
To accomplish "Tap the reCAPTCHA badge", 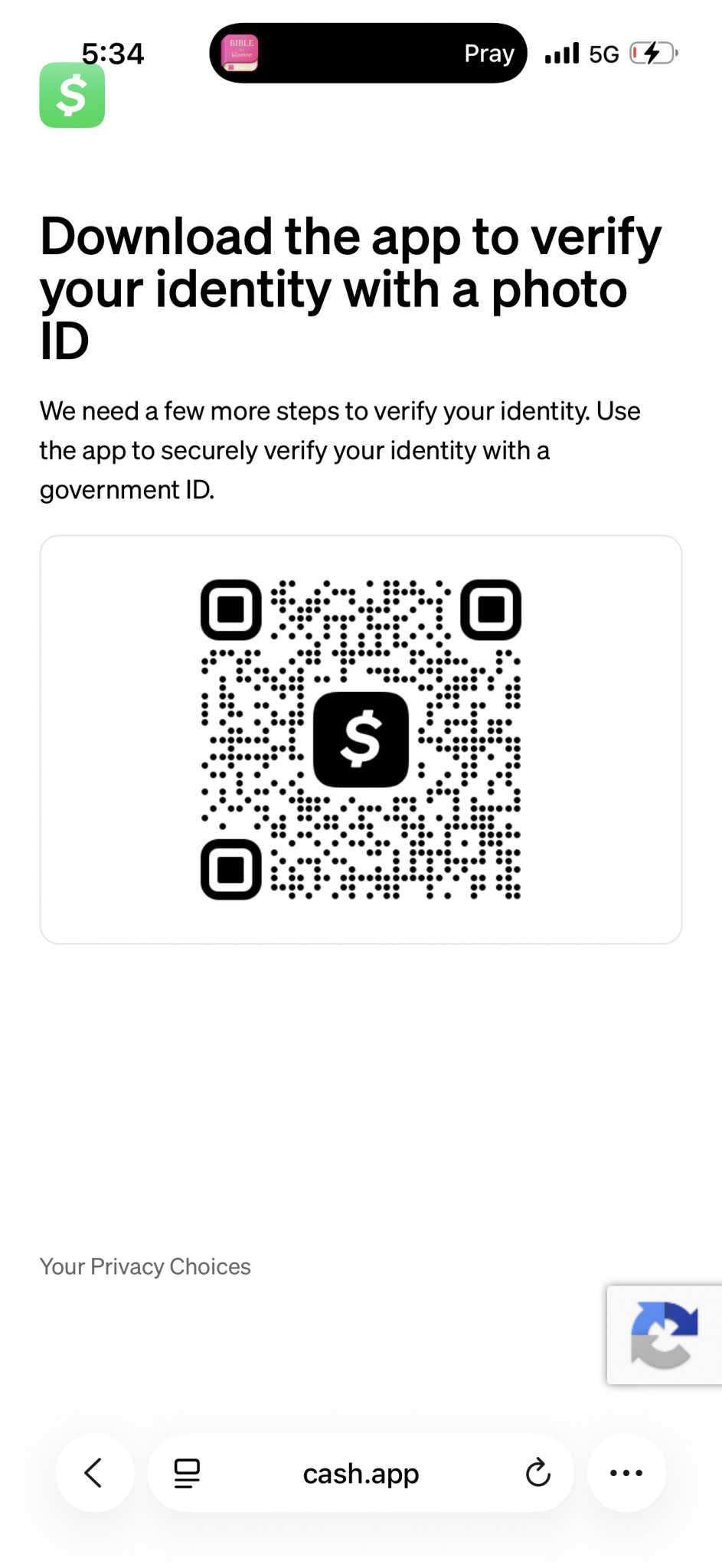I will point(664,1334).
